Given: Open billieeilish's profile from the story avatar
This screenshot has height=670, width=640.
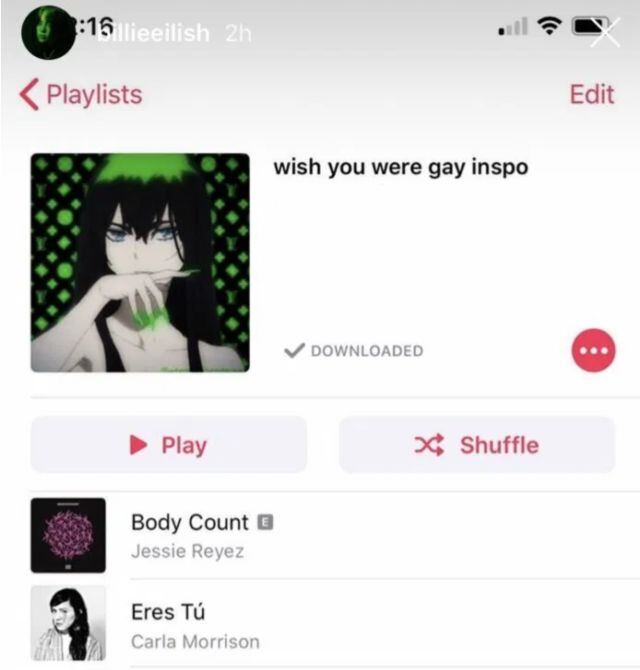Looking at the screenshot, I should [x=47, y=32].
